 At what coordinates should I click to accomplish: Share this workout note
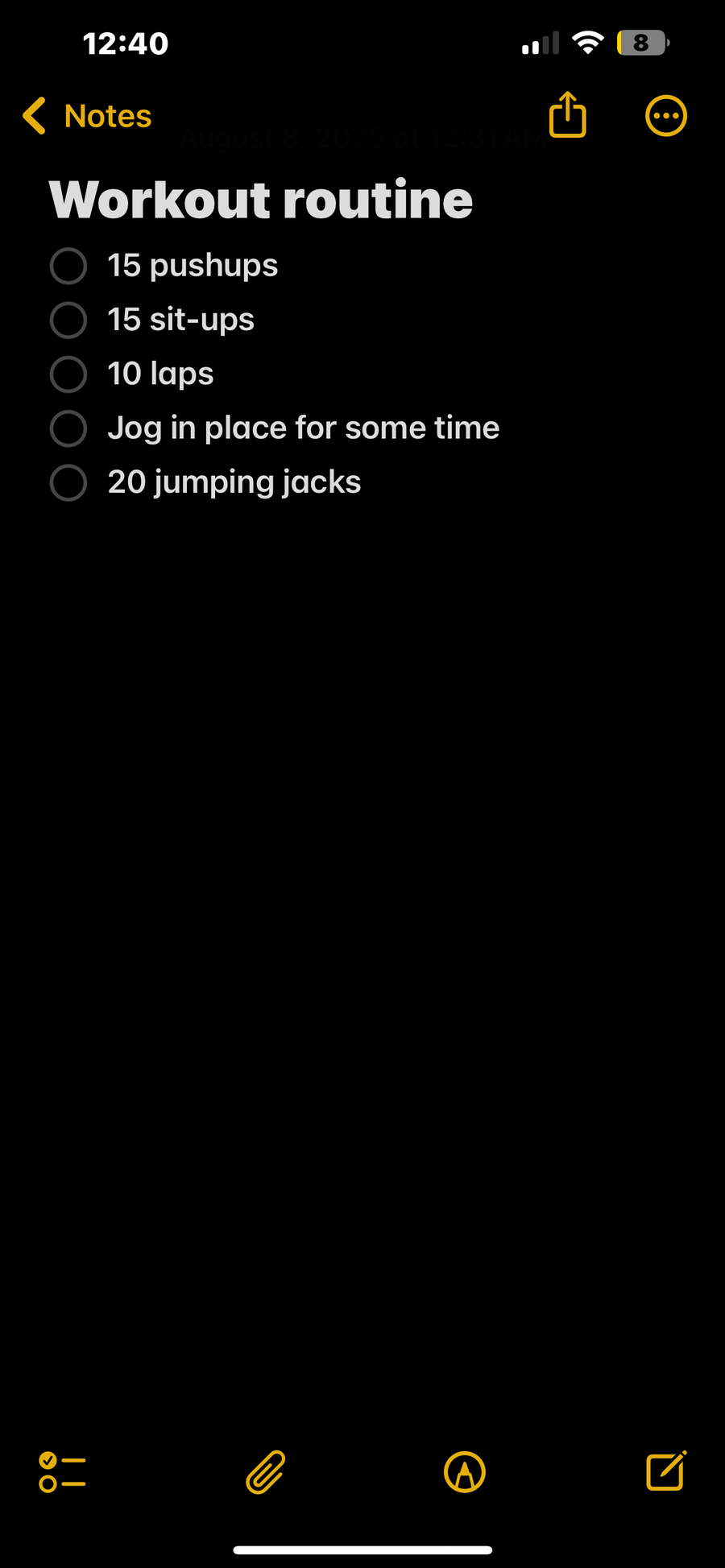pyautogui.click(x=568, y=114)
